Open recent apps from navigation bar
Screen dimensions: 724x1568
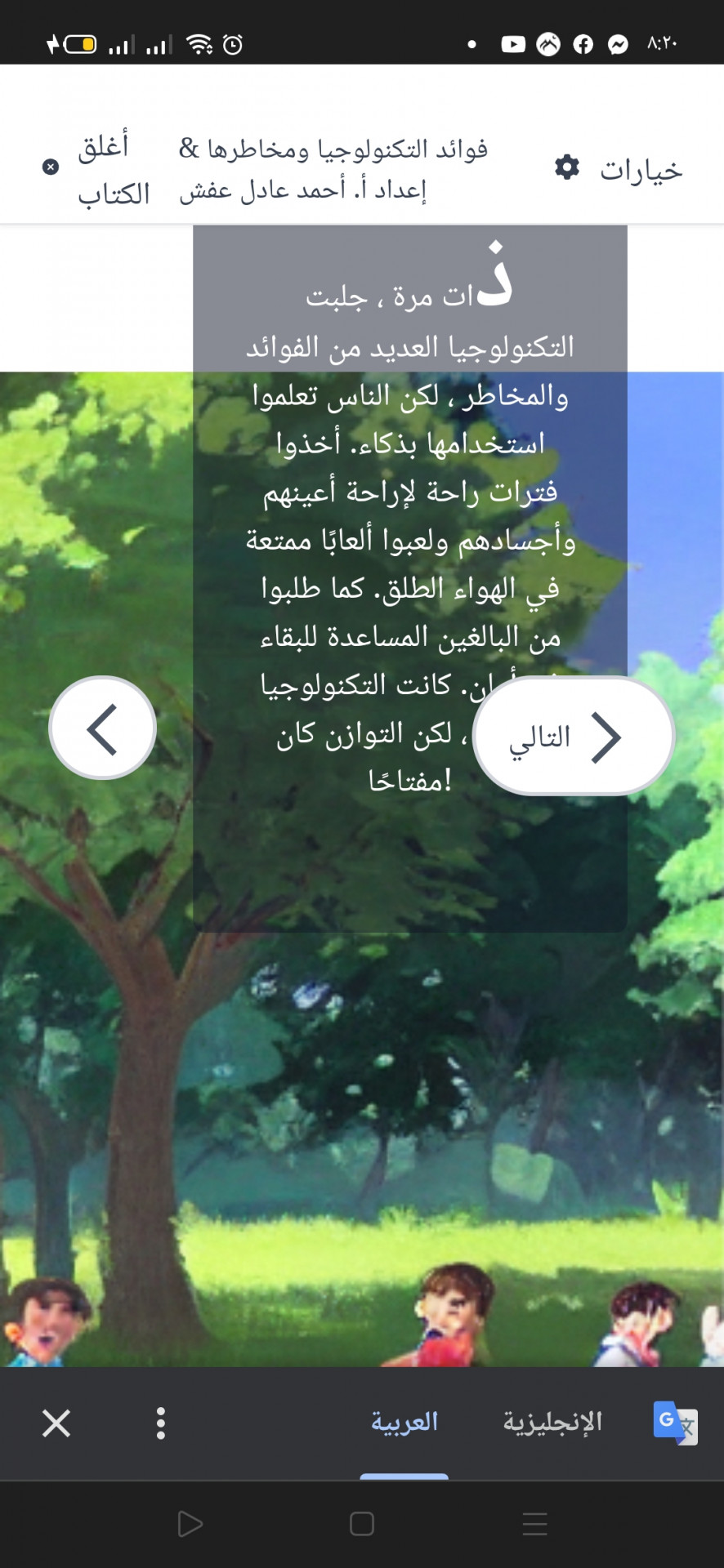point(534,1524)
